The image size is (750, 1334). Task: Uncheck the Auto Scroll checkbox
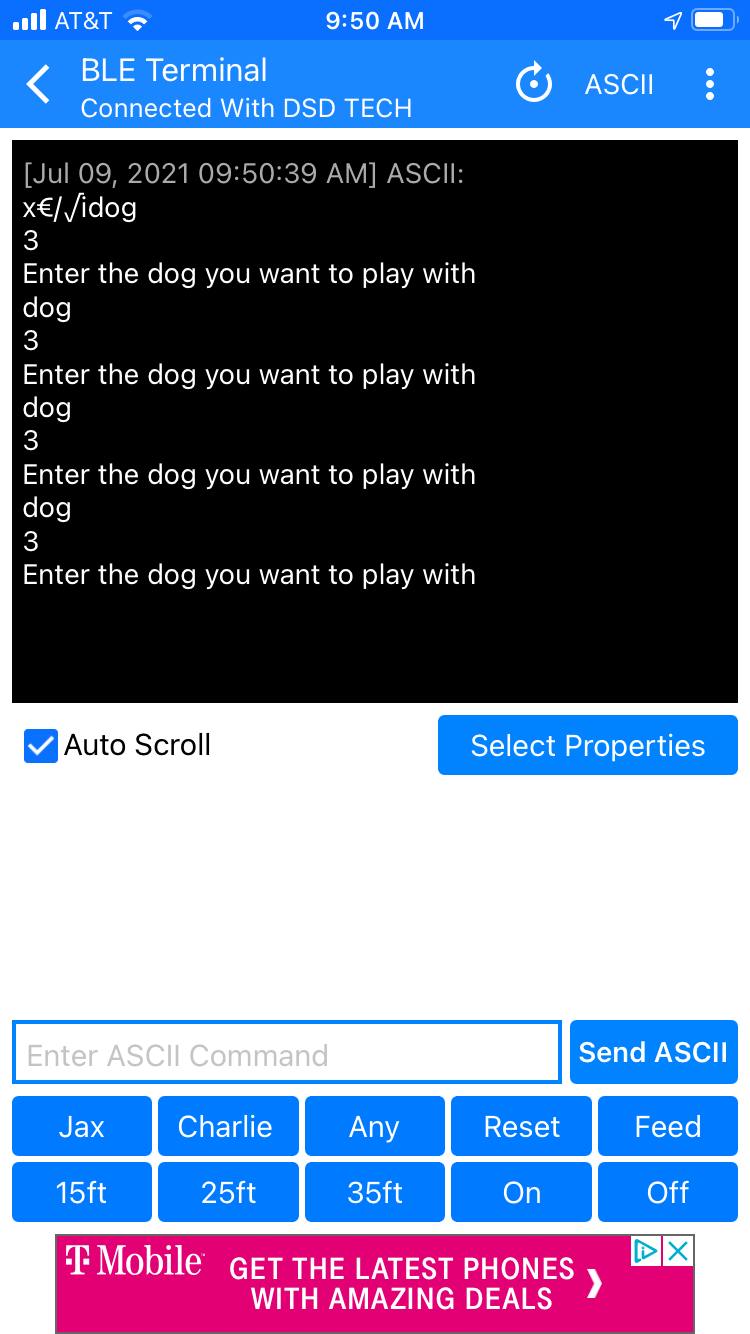pos(41,746)
